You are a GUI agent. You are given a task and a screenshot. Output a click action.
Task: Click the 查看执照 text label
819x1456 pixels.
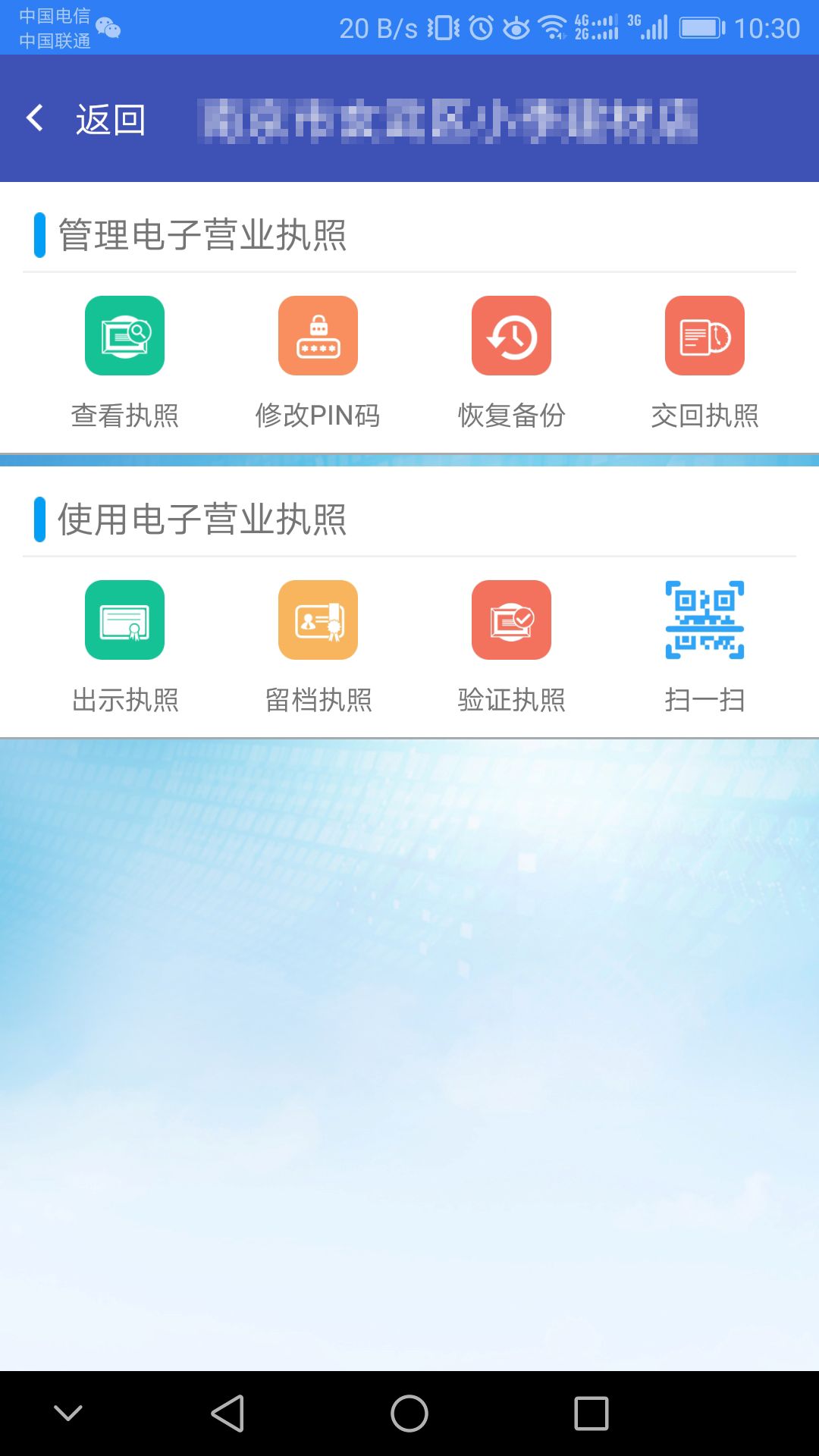tap(124, 416)
